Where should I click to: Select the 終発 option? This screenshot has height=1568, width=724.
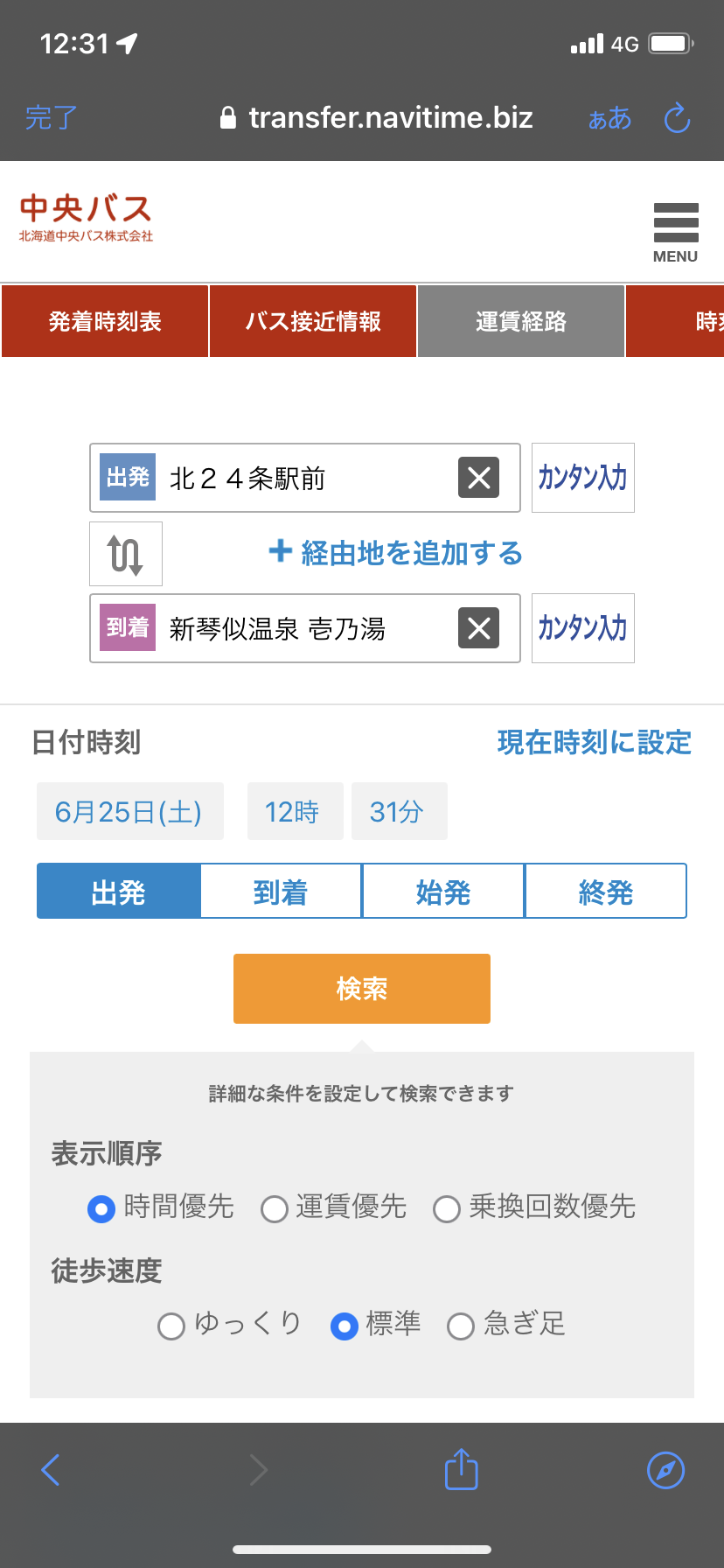pyautogui.click(x=606, y=892)
